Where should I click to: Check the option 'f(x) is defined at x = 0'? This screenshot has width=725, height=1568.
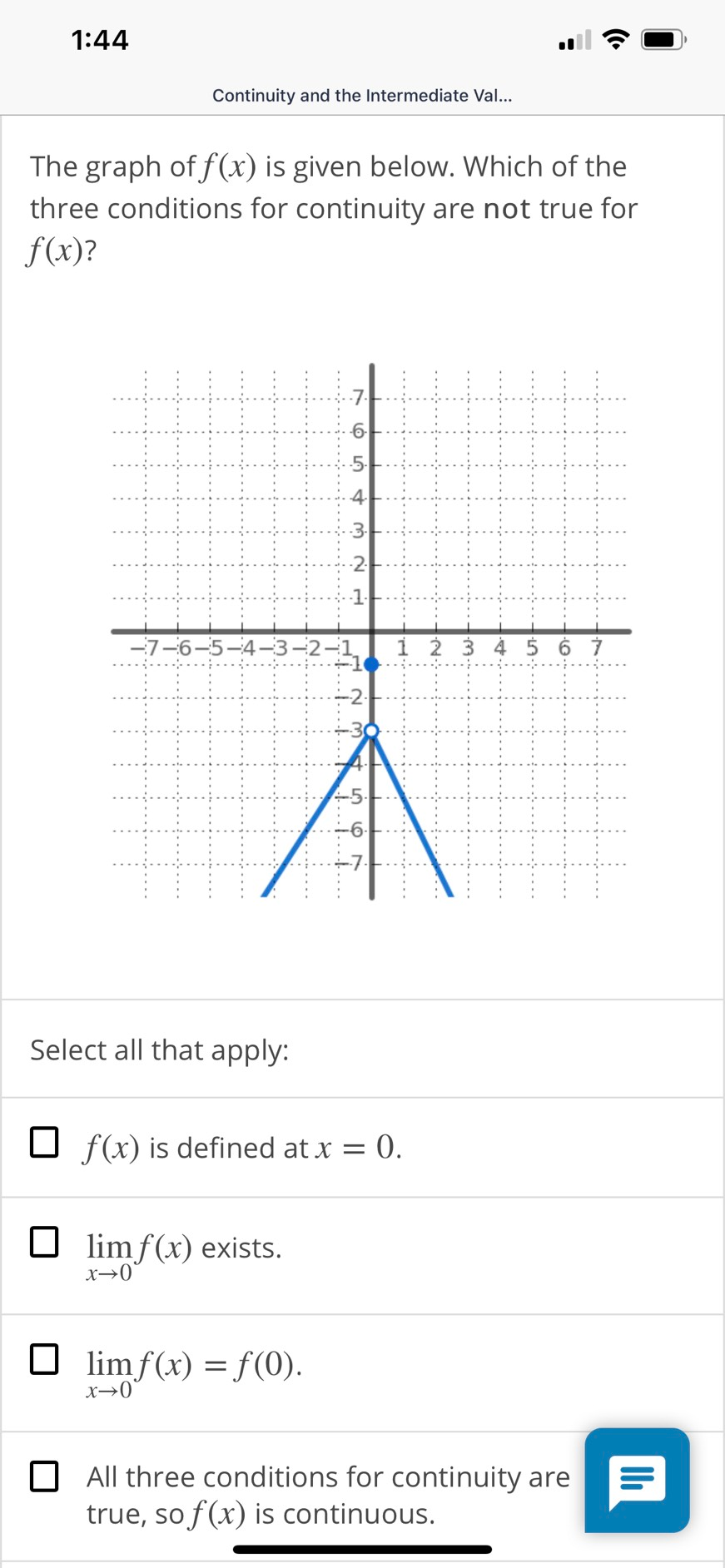click(x=45, y=1142)
